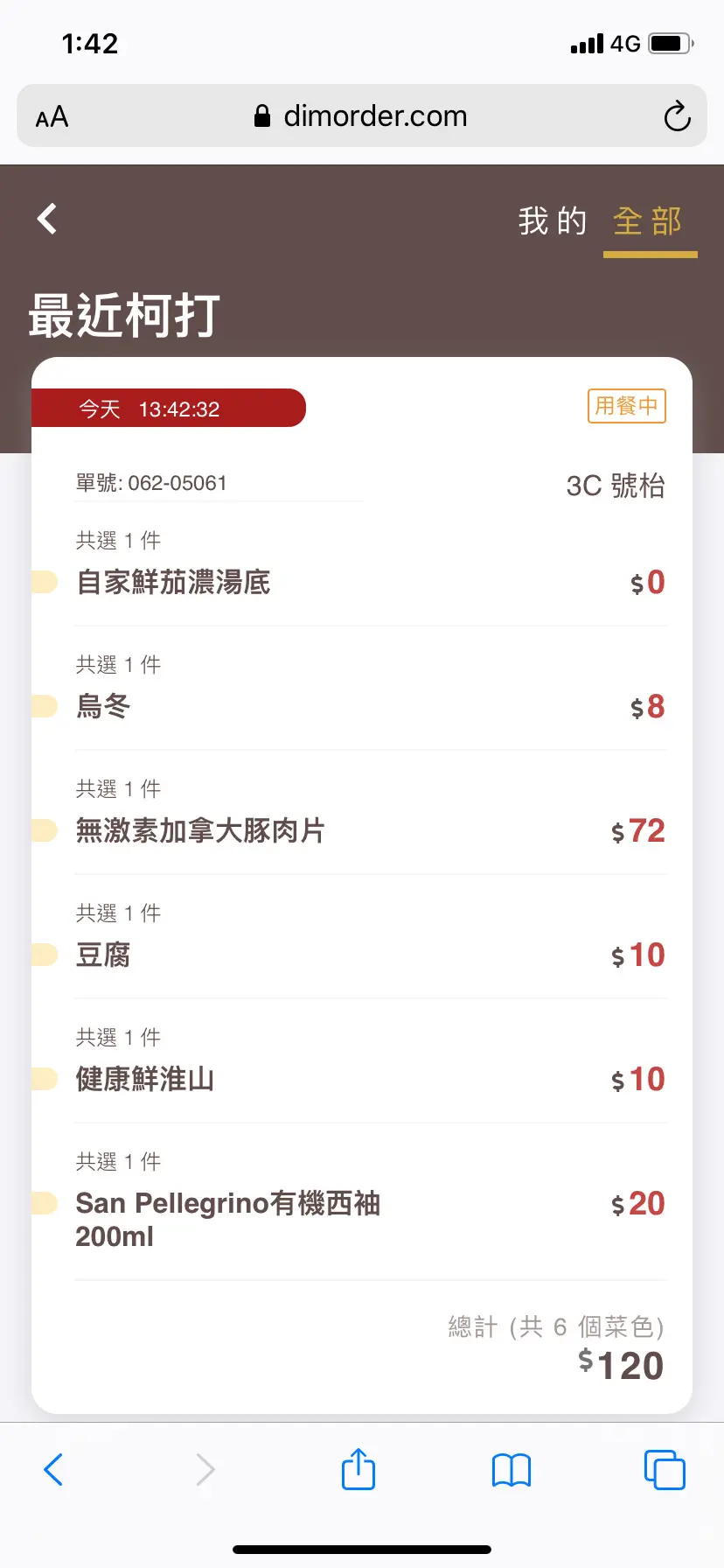Open Safari bookmarks
The height and width of the screenshot is (1568, 724).
(512, 1469)
